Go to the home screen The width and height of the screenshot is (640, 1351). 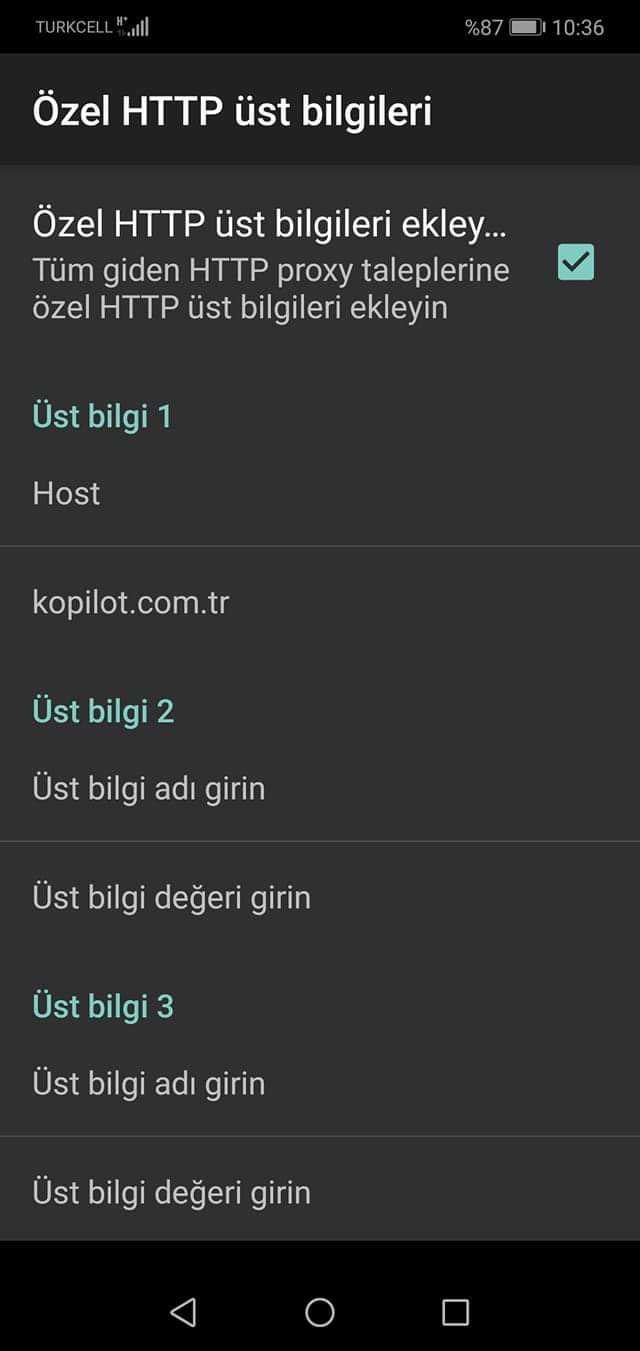pos(320,1312)
